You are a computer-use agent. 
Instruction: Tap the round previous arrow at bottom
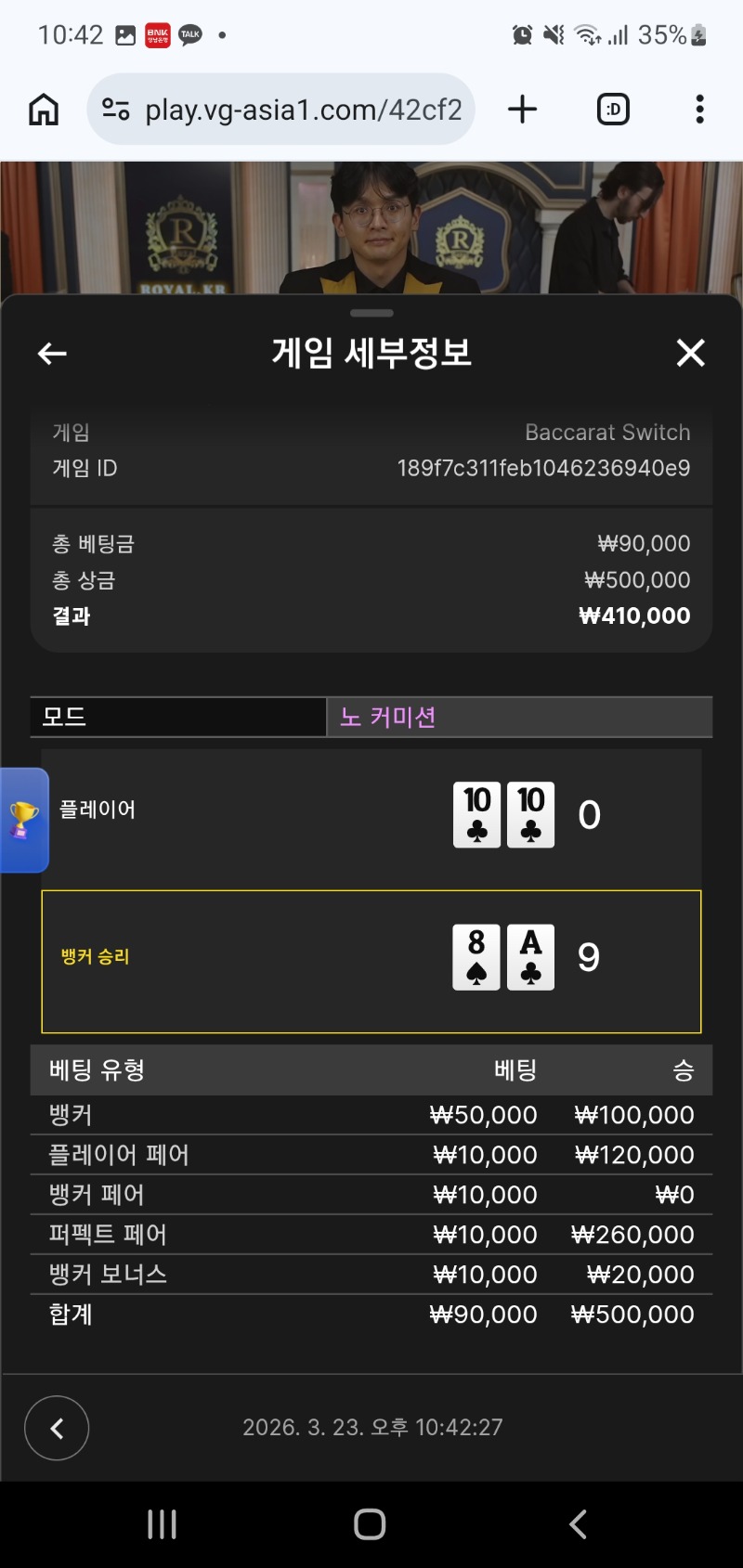[57, 1428]
